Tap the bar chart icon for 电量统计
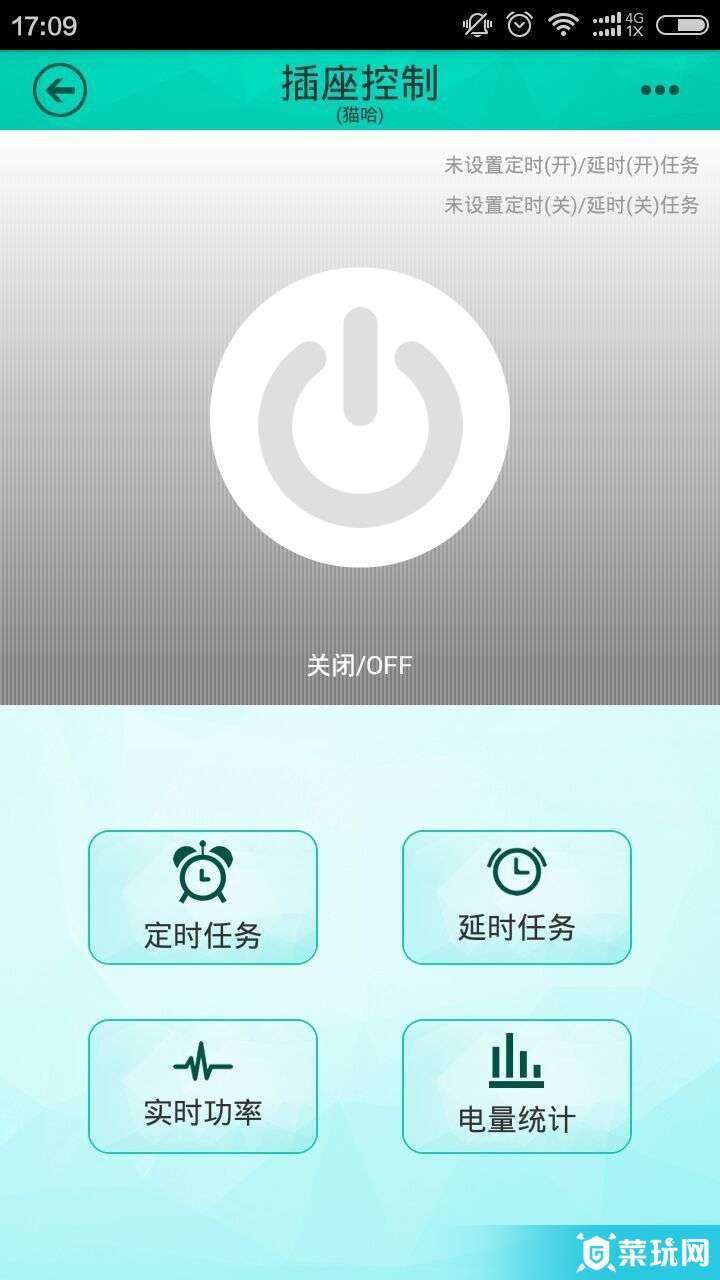Screen dimensions: 720x1280 [x=516, y=1060]
